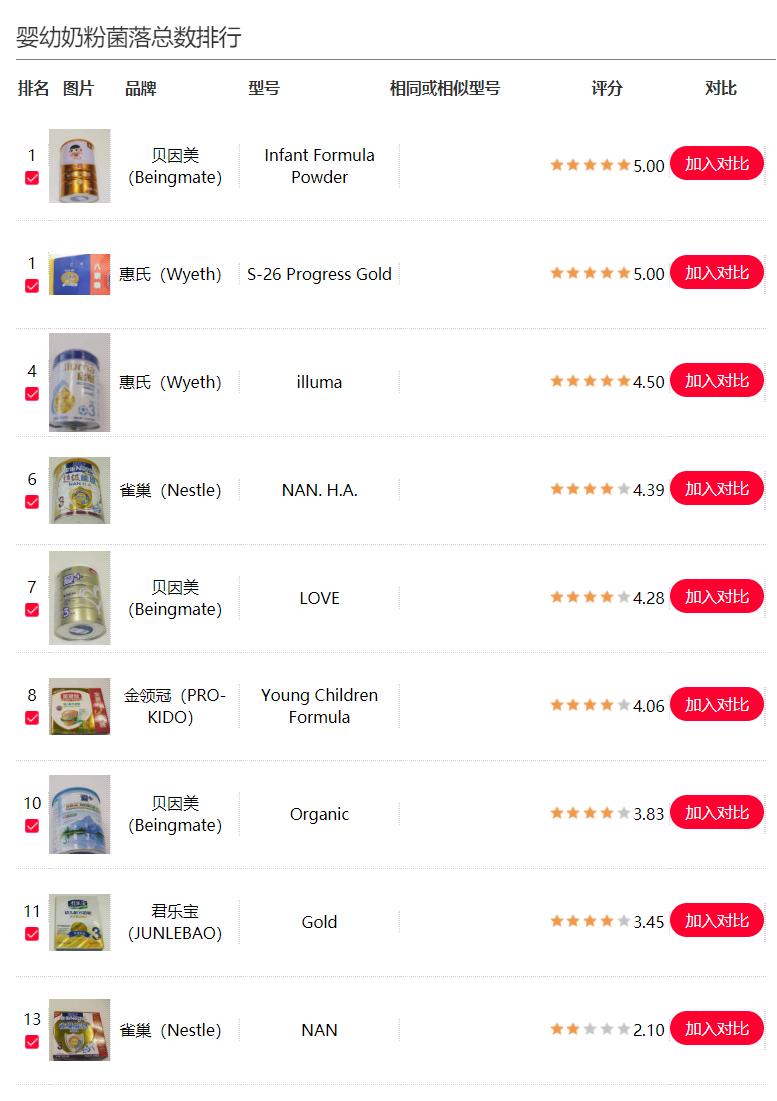
Task: Tap 加入对比 for PRO-KIDO Young Children Formula
Action: tap(716, 704)
